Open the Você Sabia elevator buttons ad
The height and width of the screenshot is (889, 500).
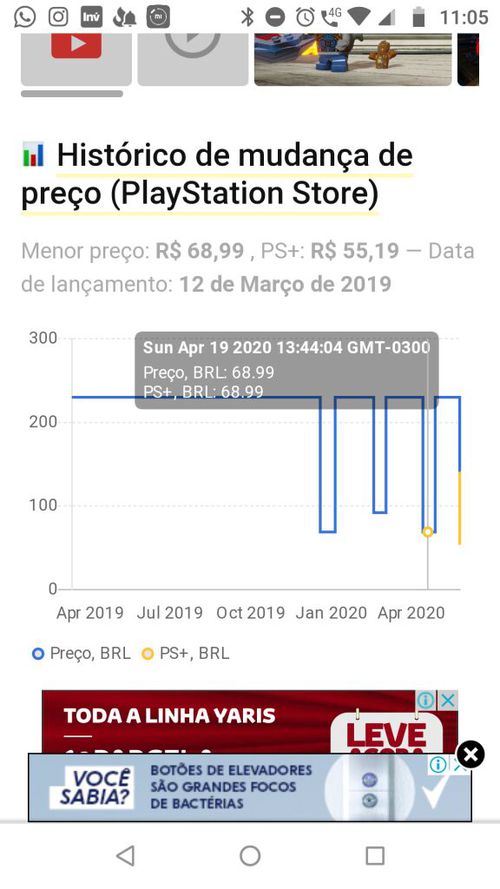pyautogui.click(x=249, y=788)
